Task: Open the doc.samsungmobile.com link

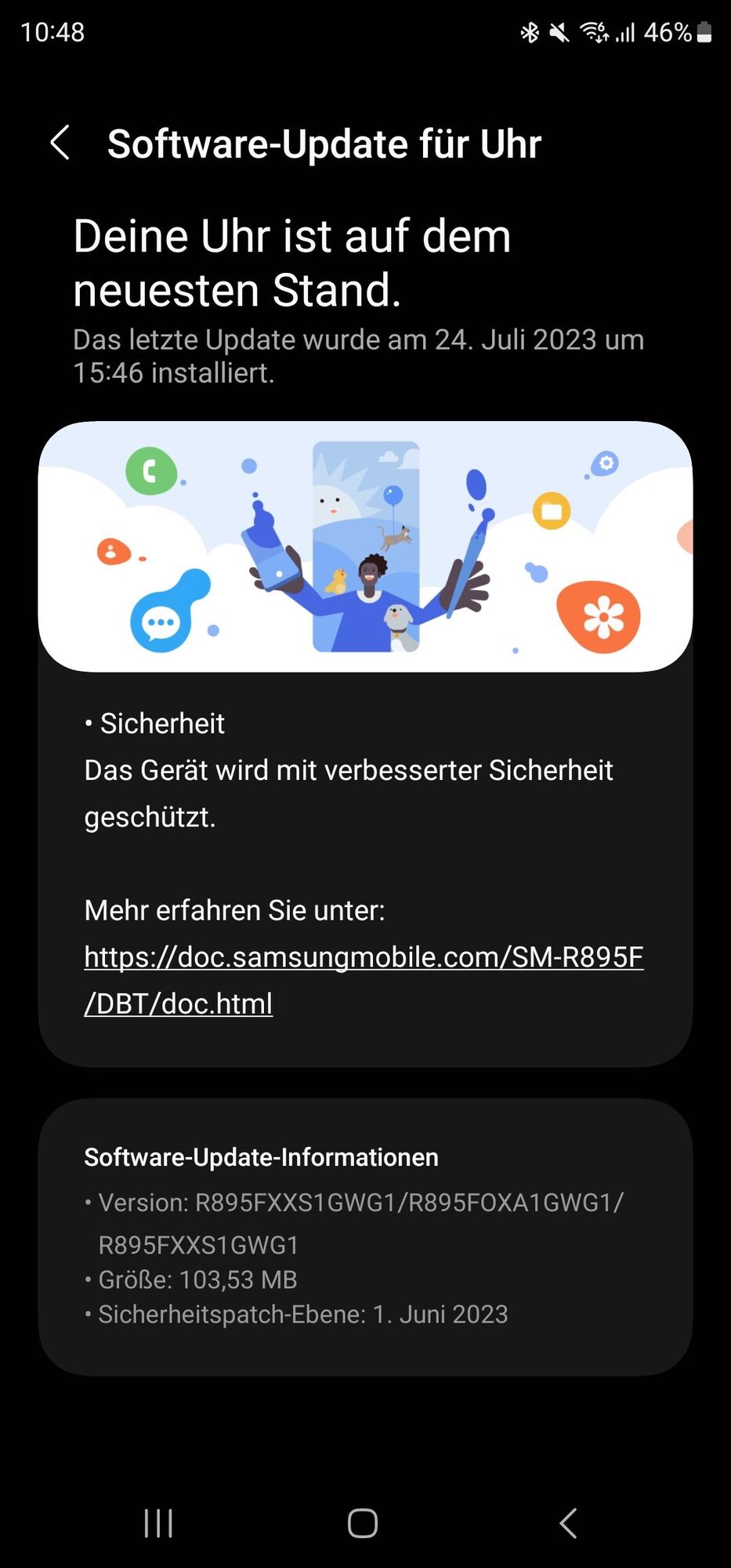Action: 363,957
